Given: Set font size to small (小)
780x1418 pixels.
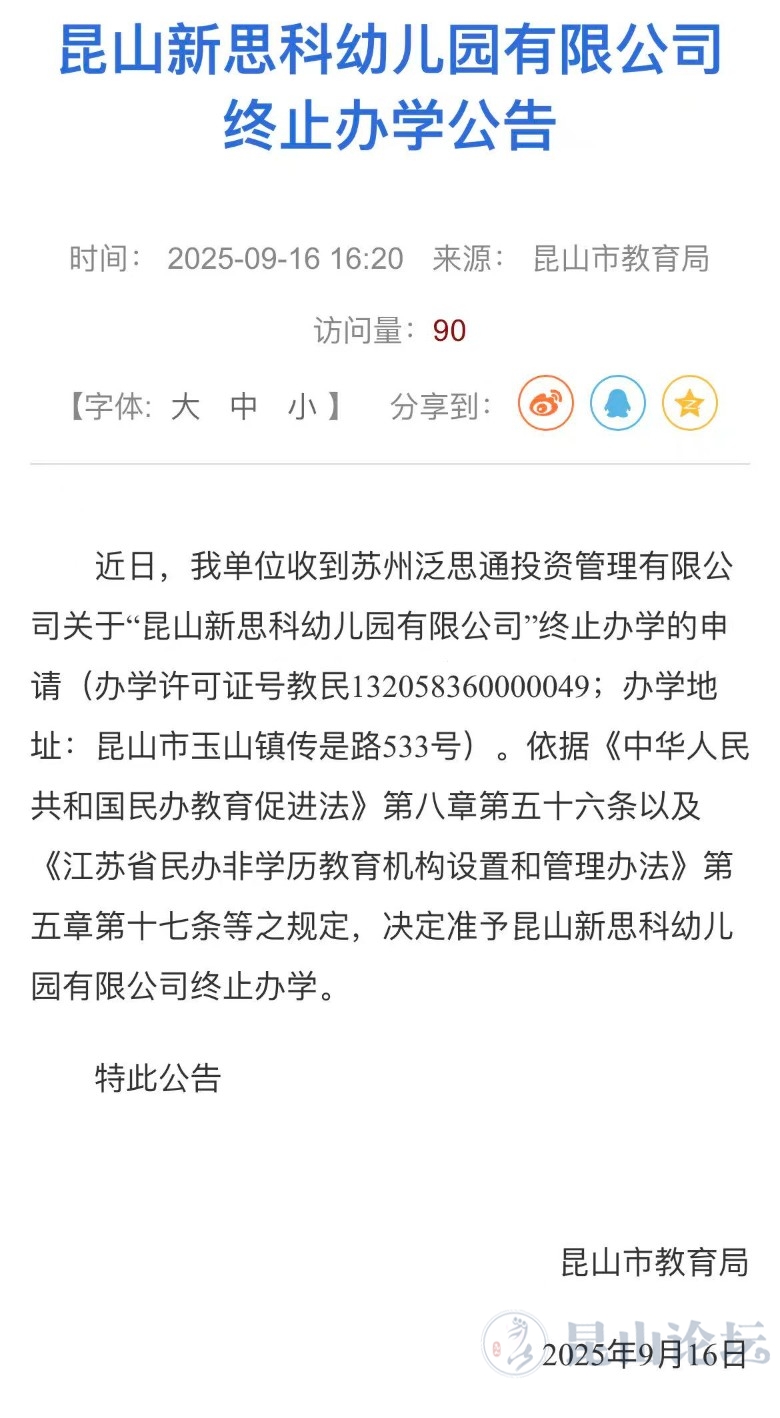Looking at the screenshot, I should coord(302,407).
